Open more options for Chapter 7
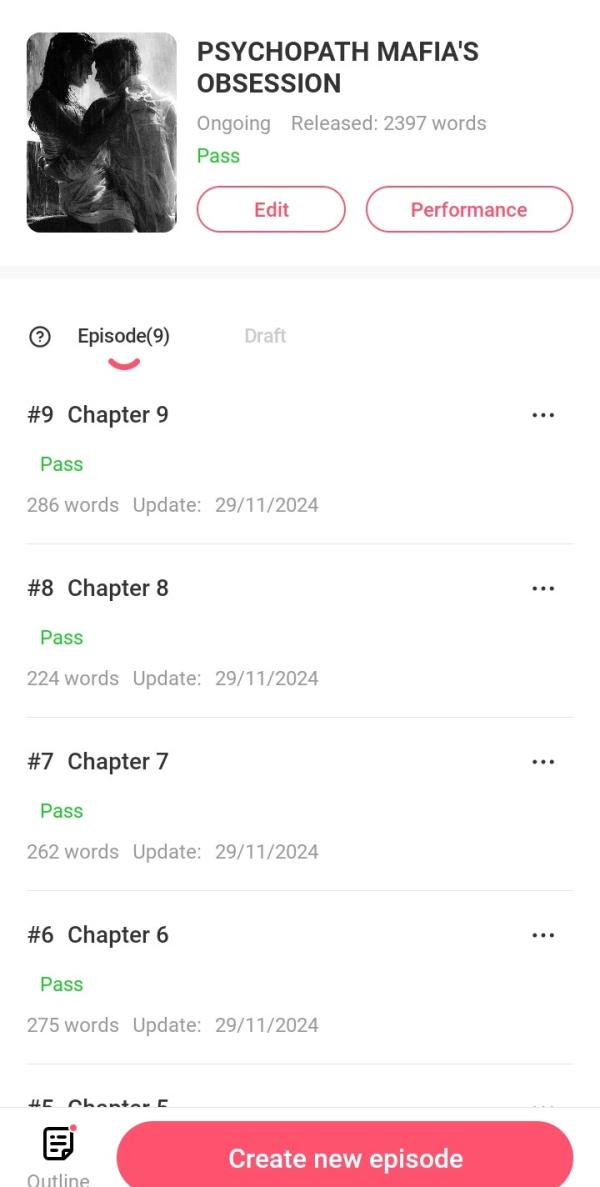 (543, 762)
